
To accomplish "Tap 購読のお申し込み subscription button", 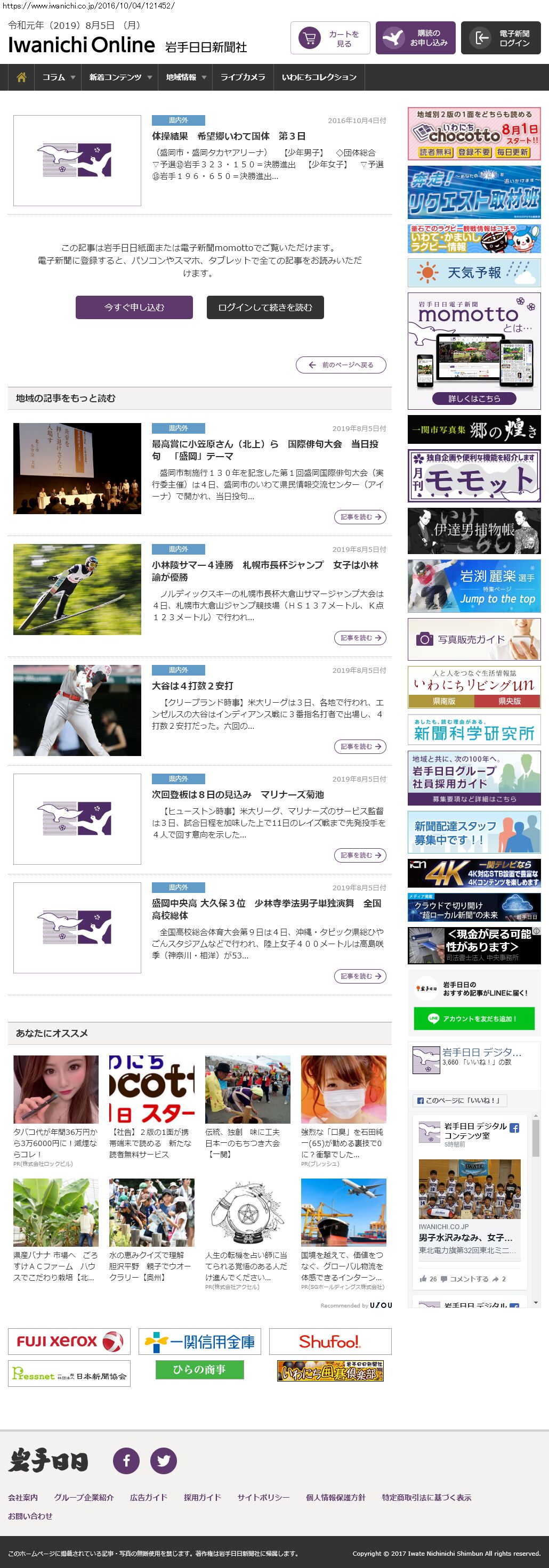I will (x=415, y=38).
